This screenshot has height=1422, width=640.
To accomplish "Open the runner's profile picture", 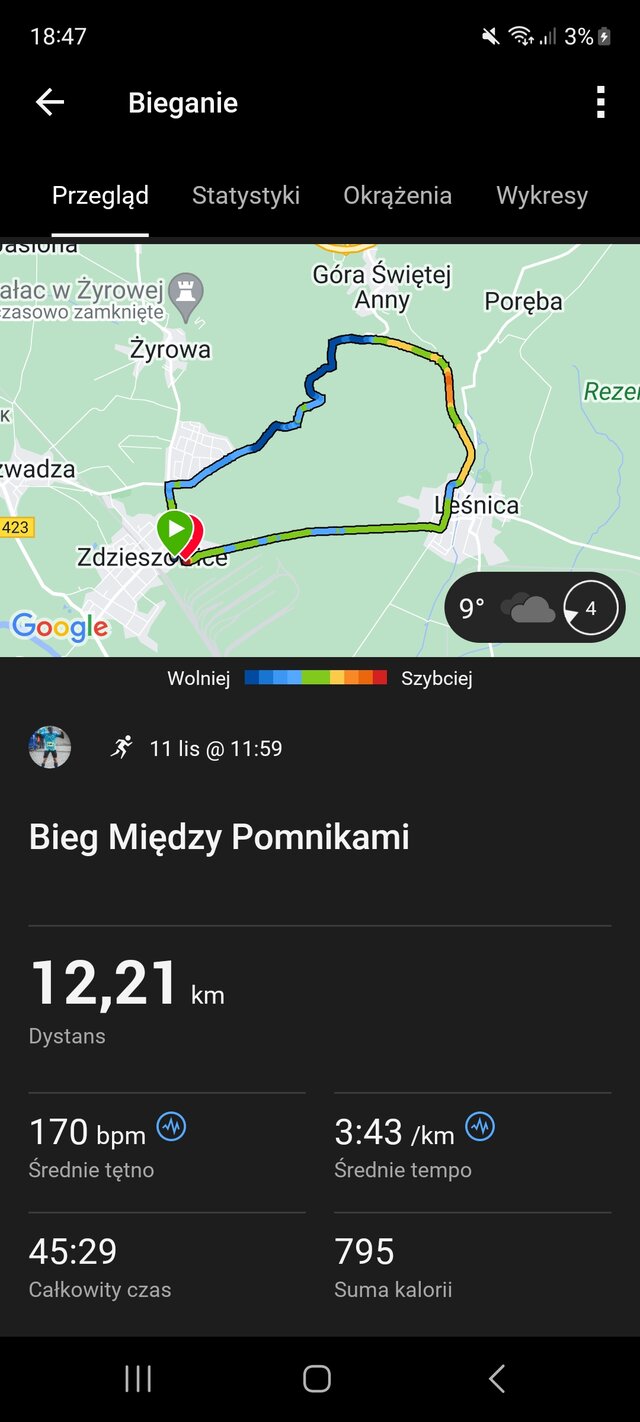I will click(50, 747).
